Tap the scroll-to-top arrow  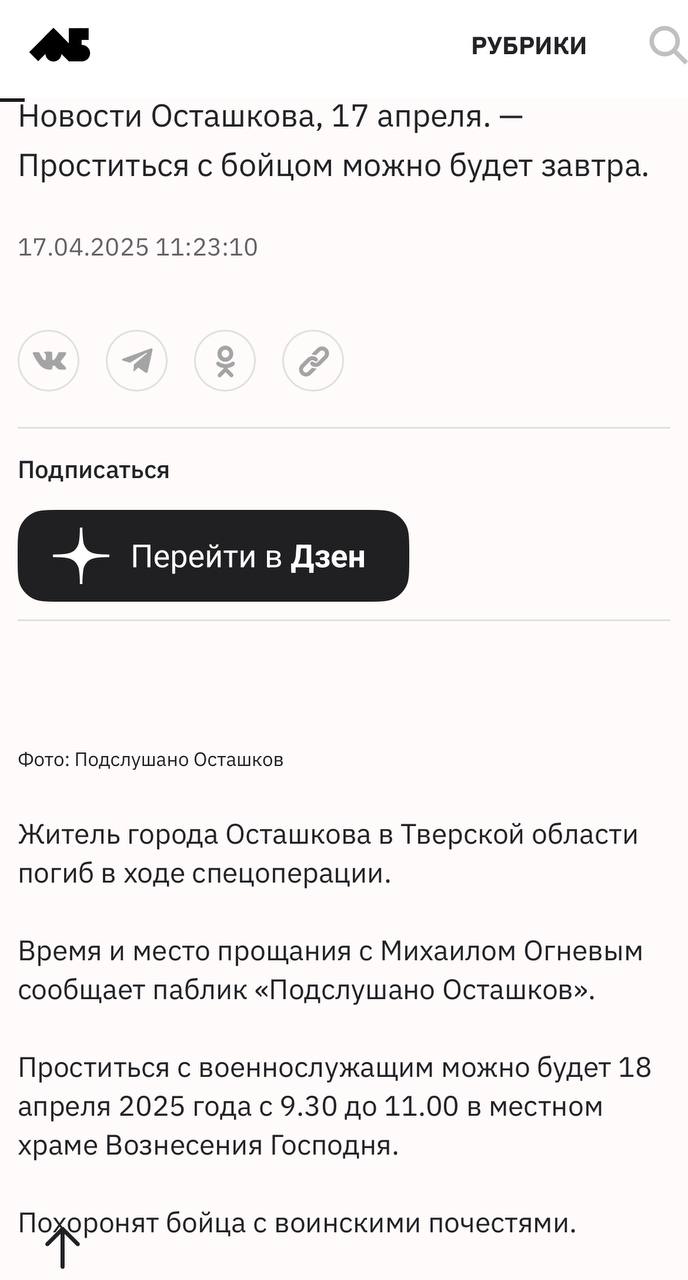point(62,1246)
